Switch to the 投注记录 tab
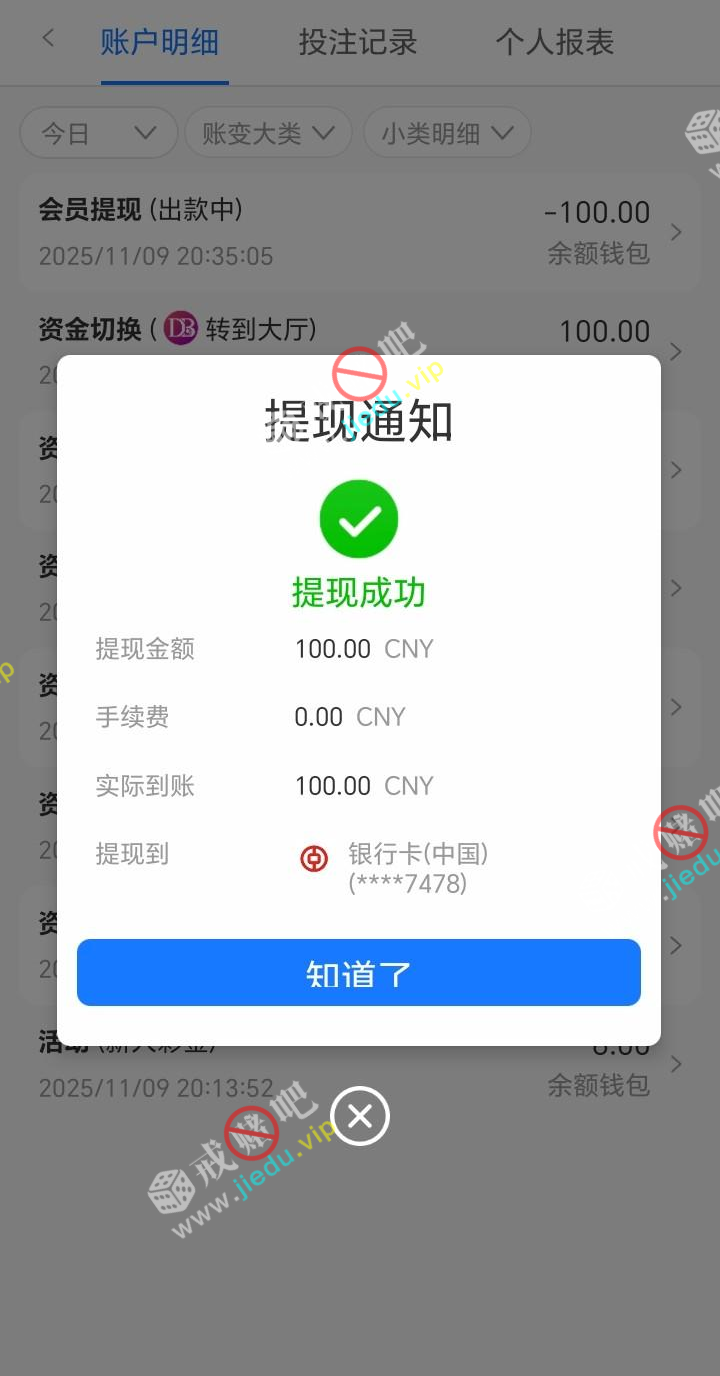 tap(357, 43)
